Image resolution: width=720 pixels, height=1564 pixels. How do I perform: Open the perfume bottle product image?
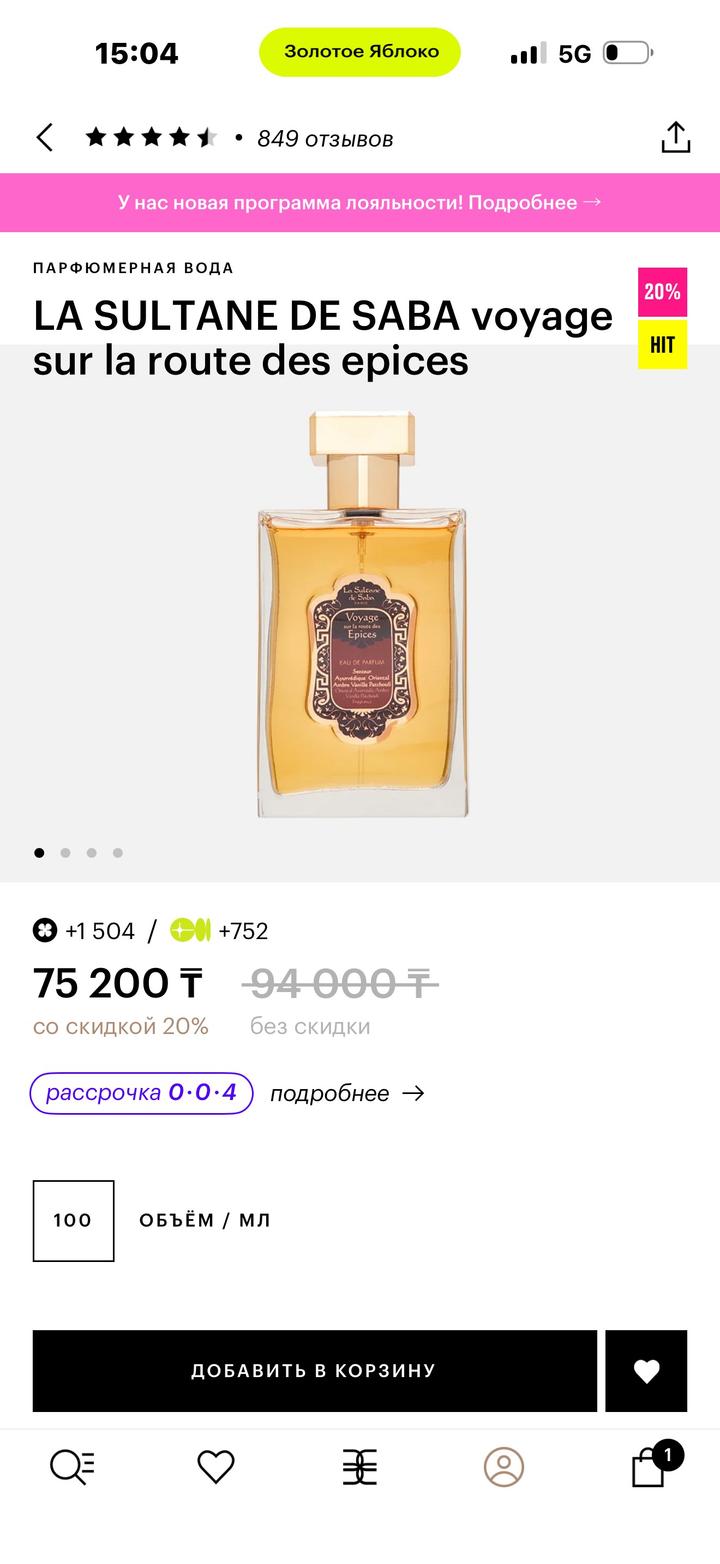click(x=362, y=615)
